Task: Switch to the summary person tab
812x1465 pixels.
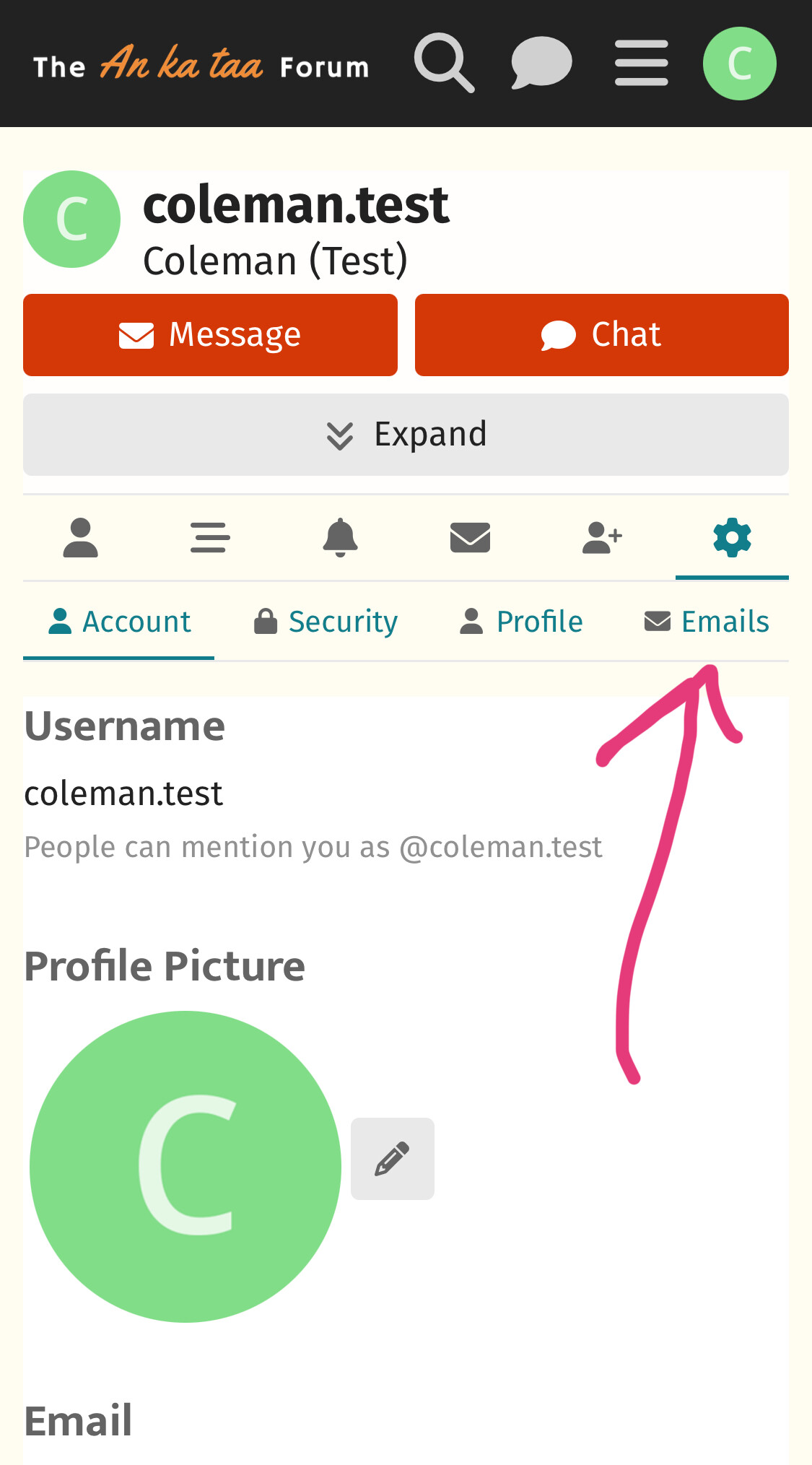Action: [x=81, y=538]
